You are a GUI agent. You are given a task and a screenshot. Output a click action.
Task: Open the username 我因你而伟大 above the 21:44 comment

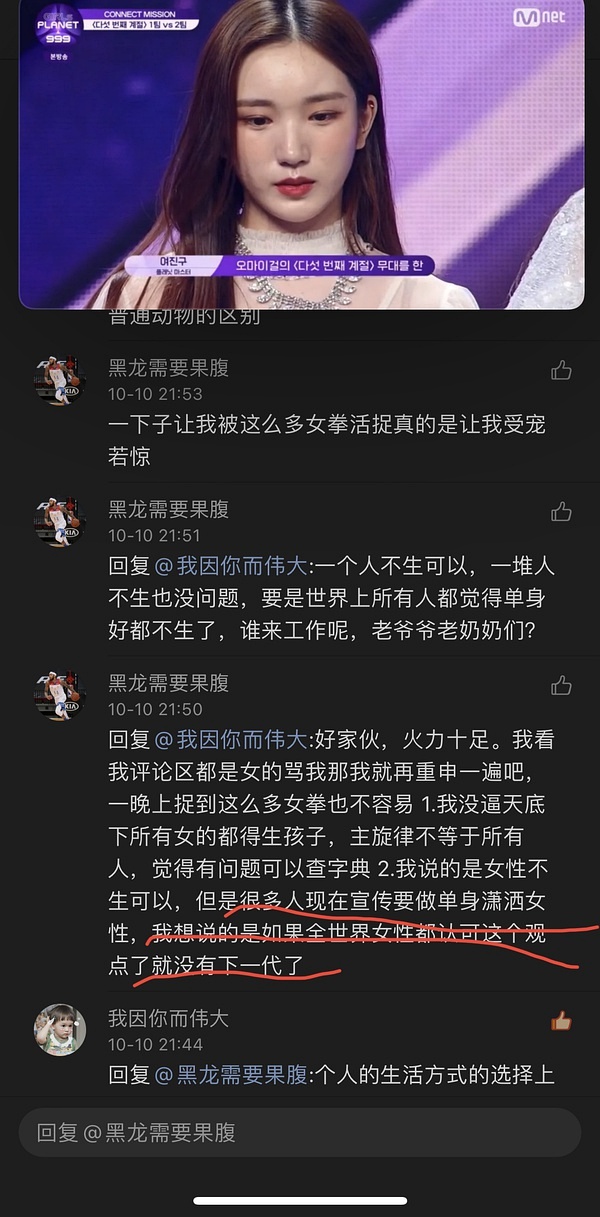[x=168, y=1019]
